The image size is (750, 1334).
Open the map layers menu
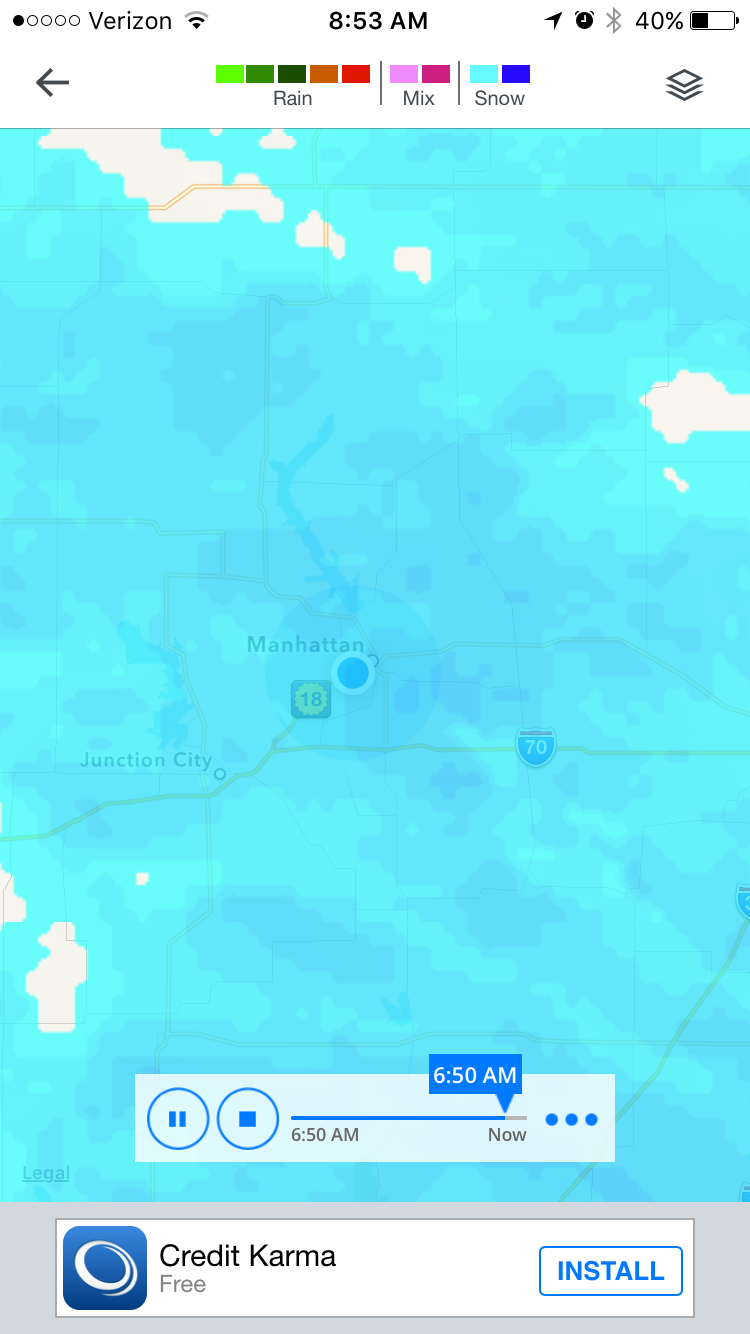pyautogui.click(x=684, y=85)
